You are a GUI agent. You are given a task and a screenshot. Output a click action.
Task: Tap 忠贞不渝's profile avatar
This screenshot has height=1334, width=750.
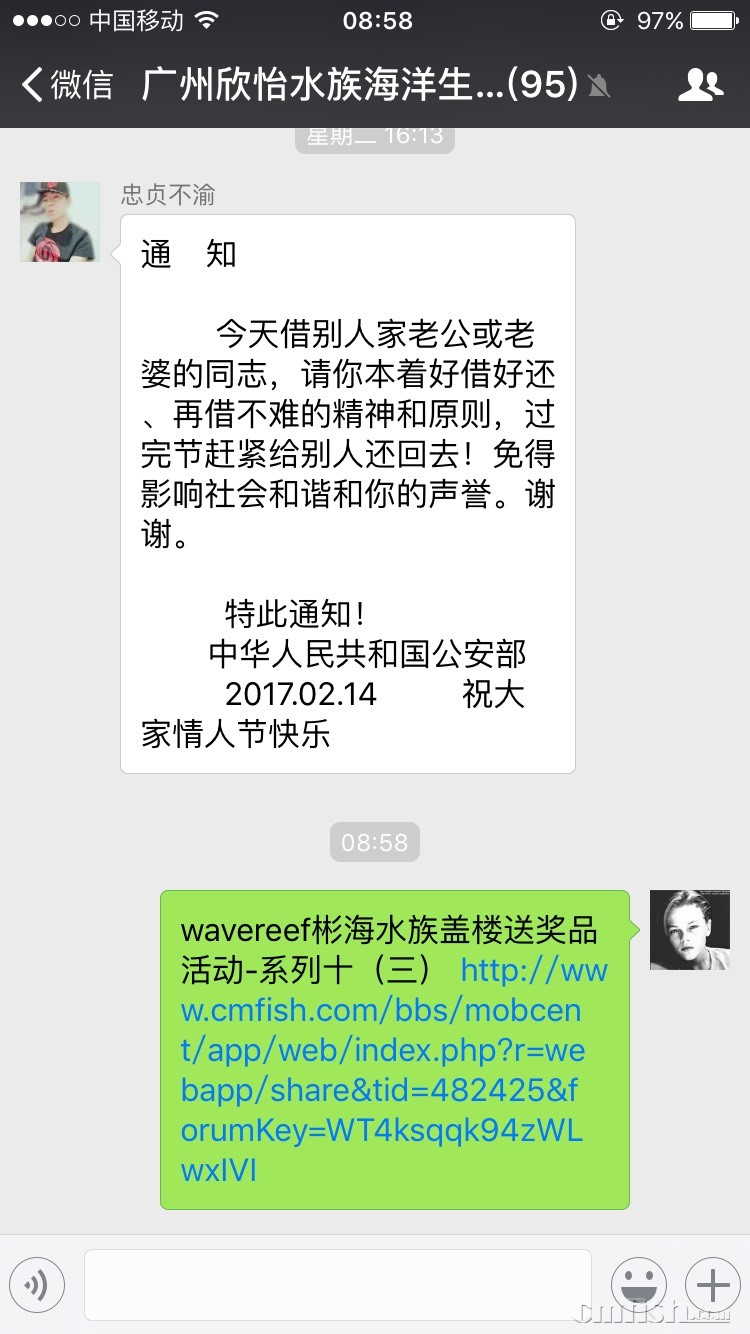(x=60, y=222)
